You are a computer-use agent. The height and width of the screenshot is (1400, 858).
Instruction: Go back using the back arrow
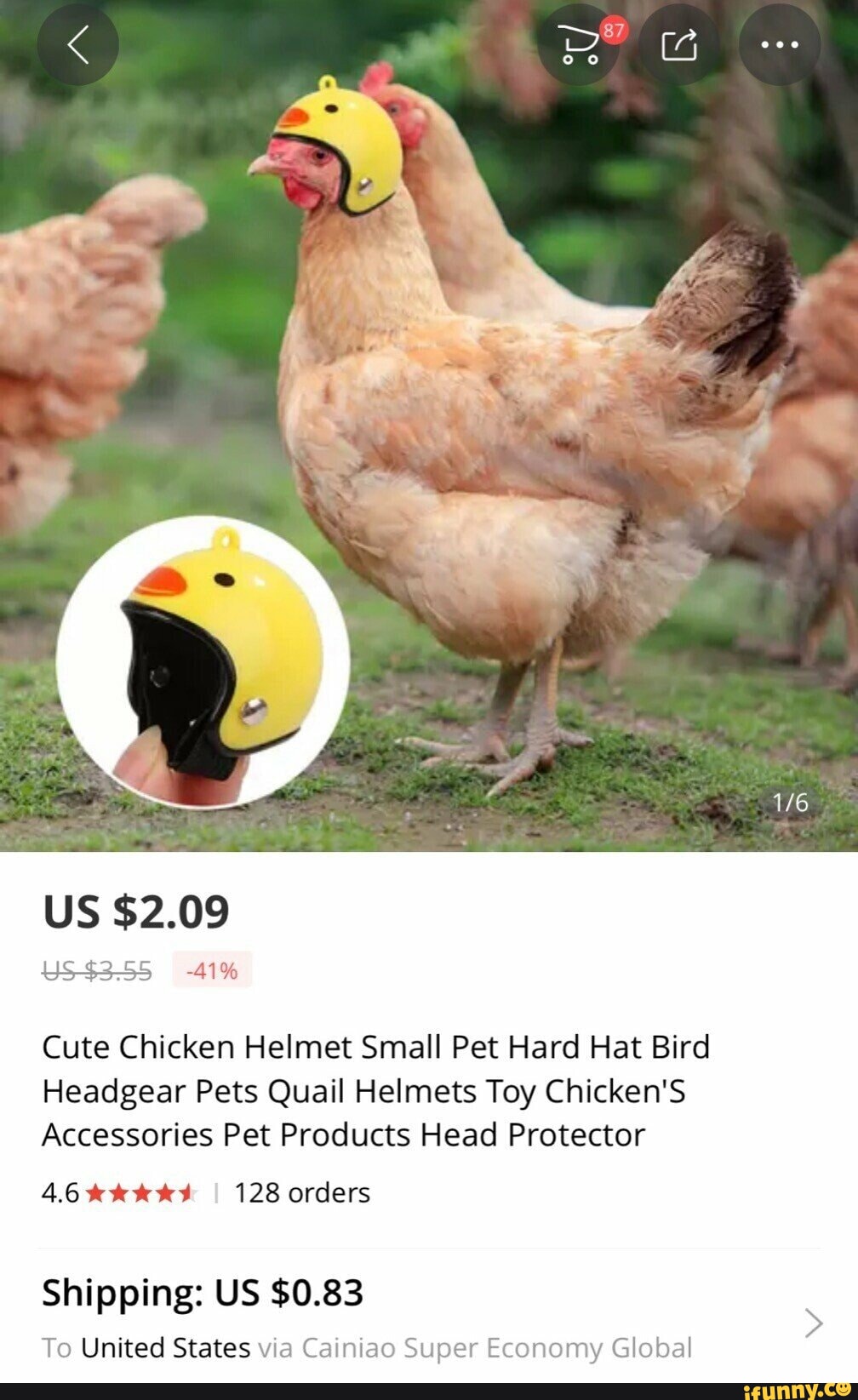click(x=78, y=44)
